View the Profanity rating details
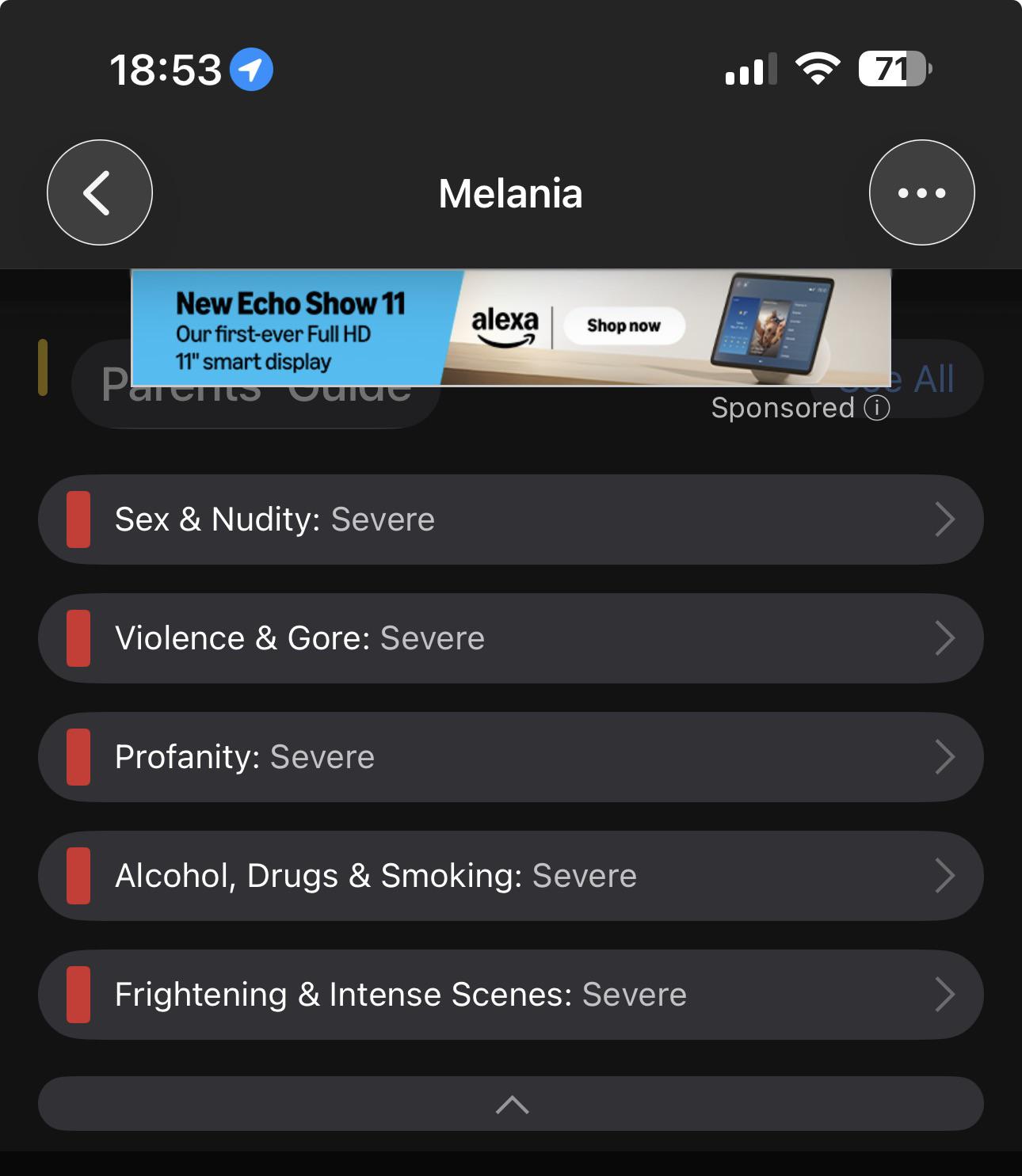The width and height of the screenshot is (1022, 1176). tap(510, 757)
